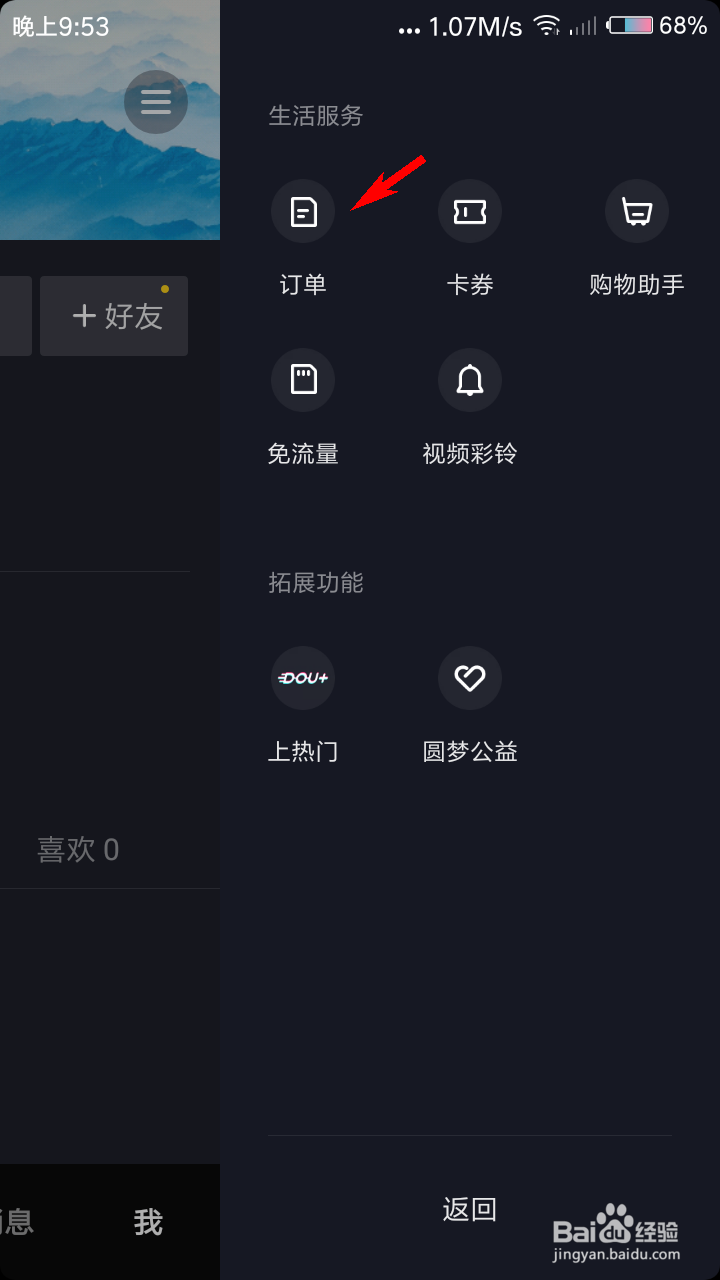
Task: Open 订单 (Orders)
Action: [303, 212]
